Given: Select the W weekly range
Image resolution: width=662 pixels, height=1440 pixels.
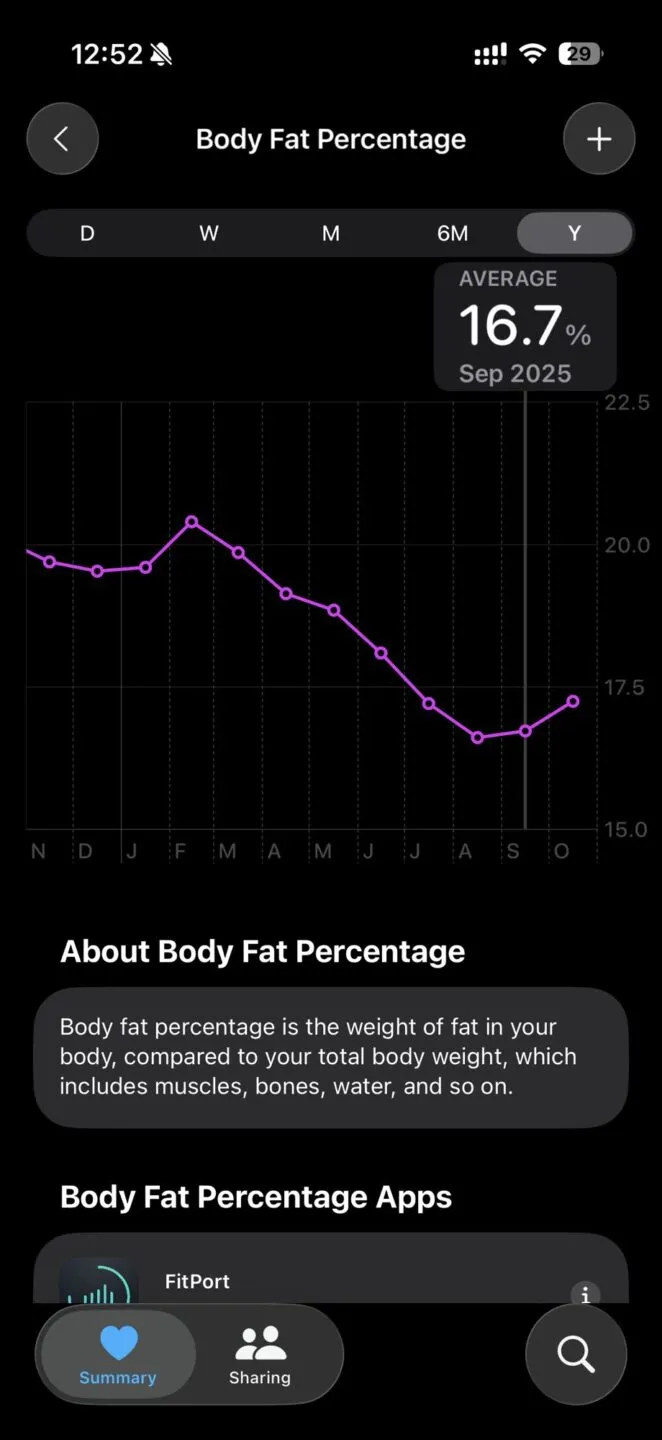Looking at the screenshot, I should click(209, 233).
